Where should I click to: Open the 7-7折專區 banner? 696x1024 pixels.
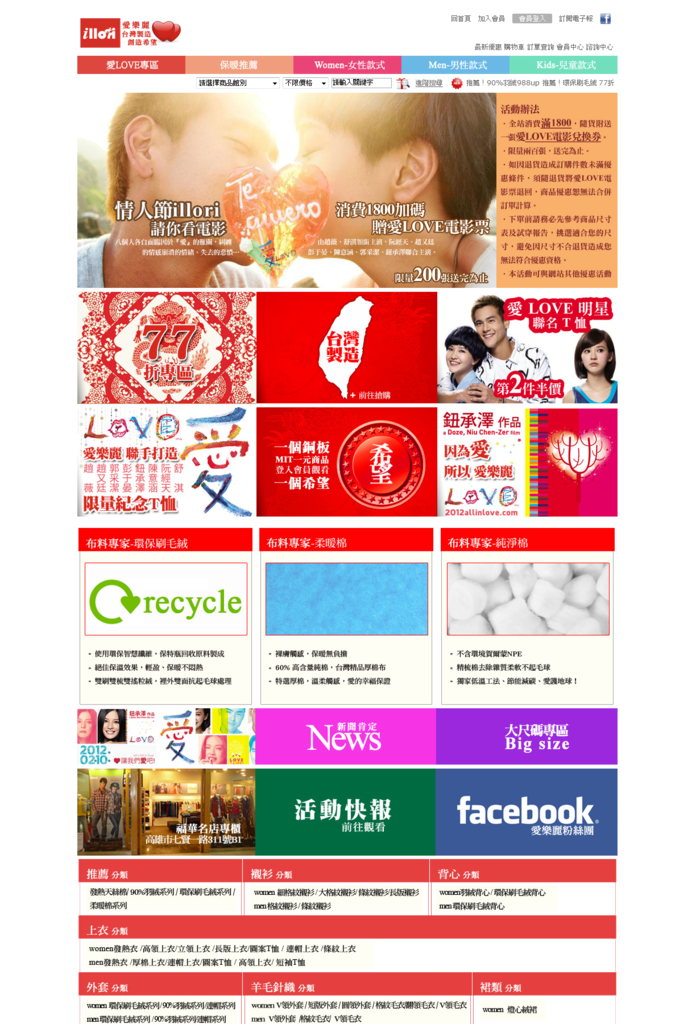click(x=166, y=347)
